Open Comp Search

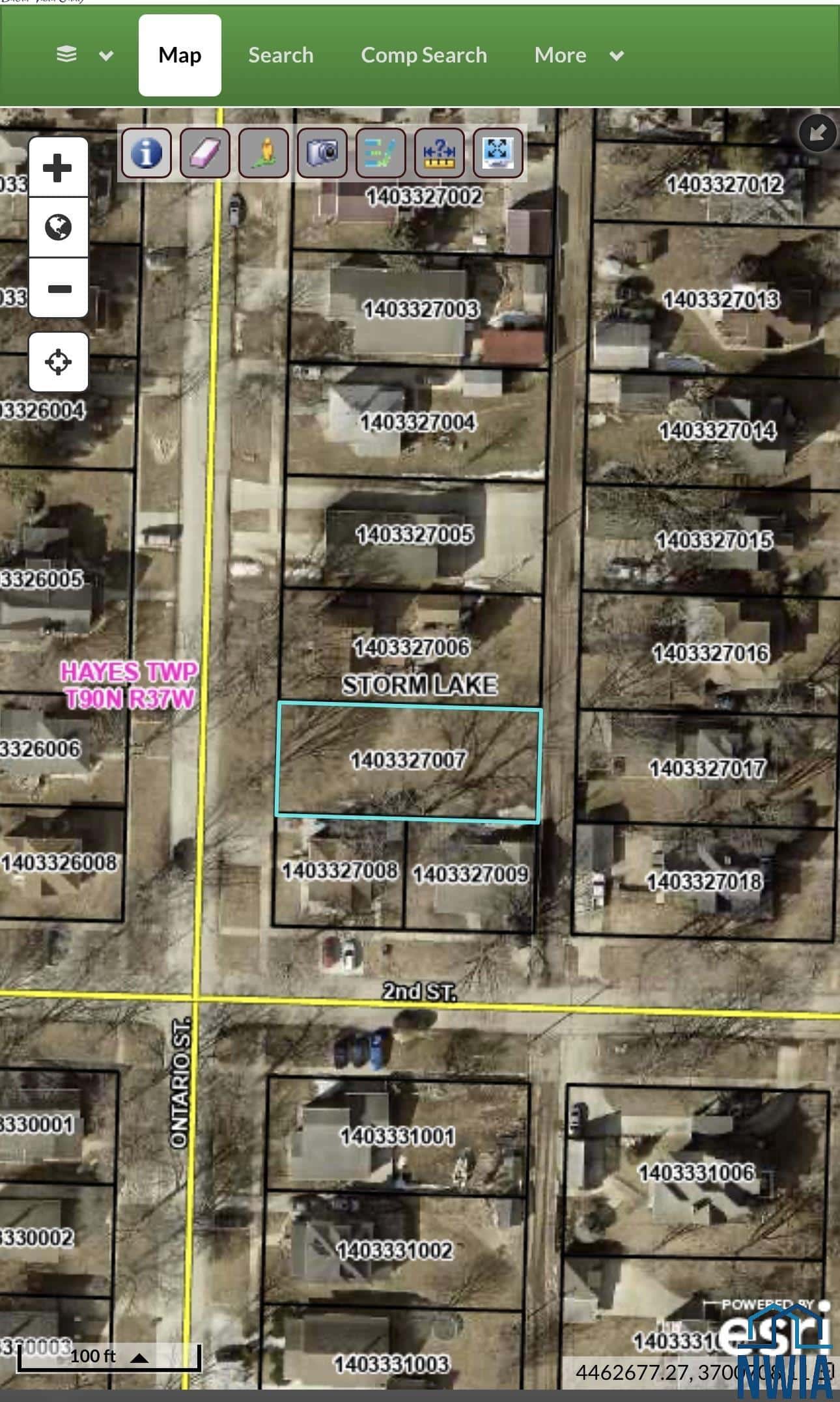424,55
